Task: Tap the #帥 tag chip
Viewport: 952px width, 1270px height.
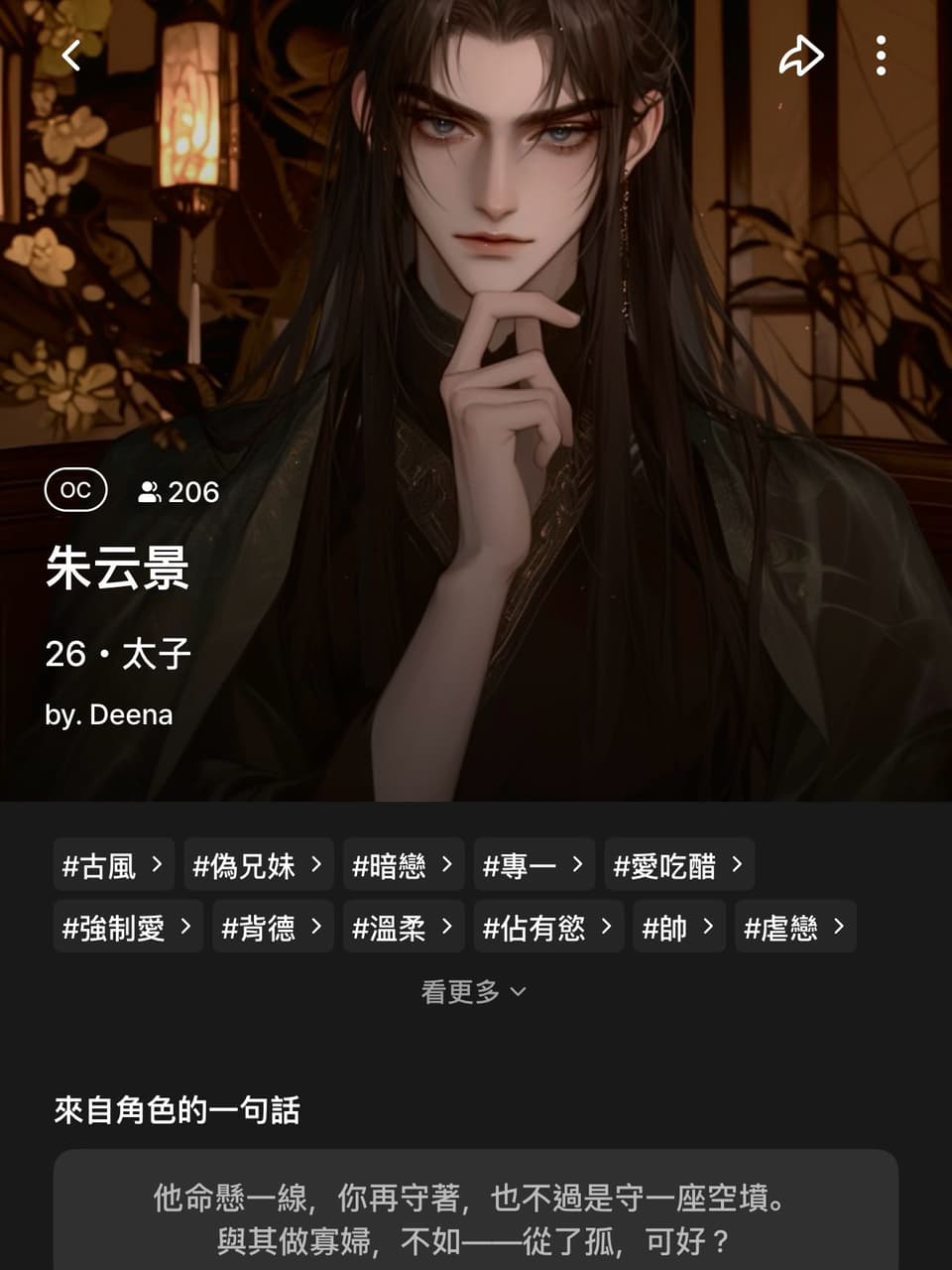Action: [679, 927]
